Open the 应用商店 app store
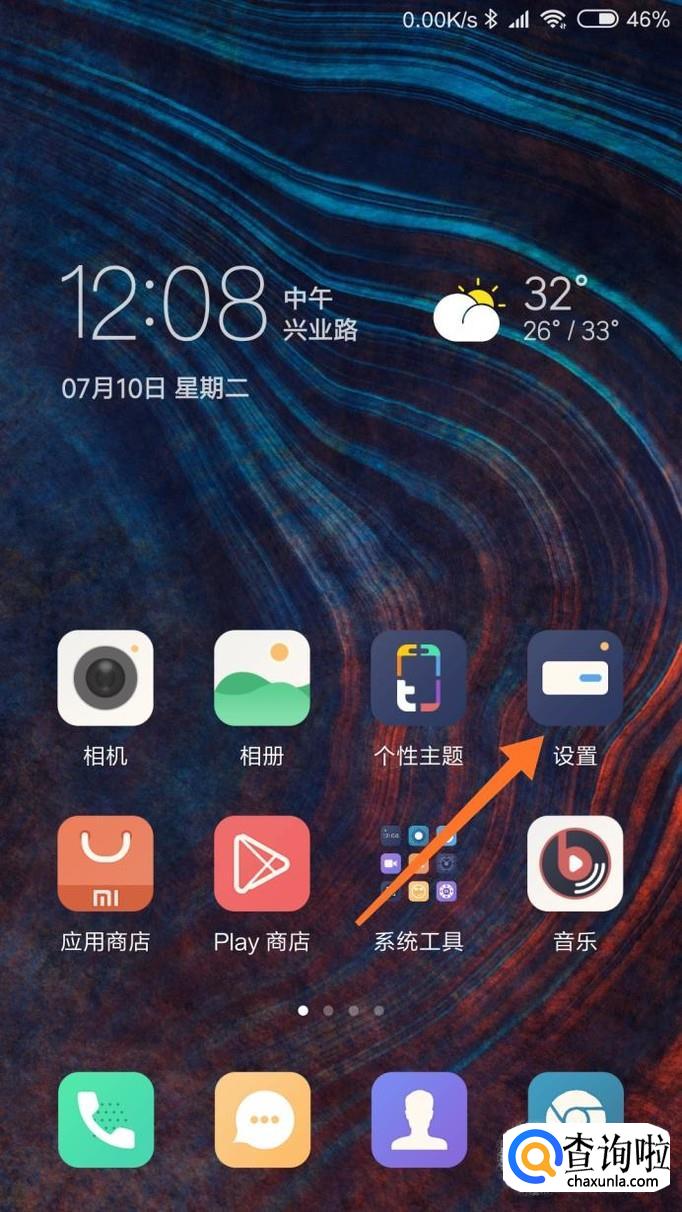This screenshot has width=682, height=1212. coord(105,864)
